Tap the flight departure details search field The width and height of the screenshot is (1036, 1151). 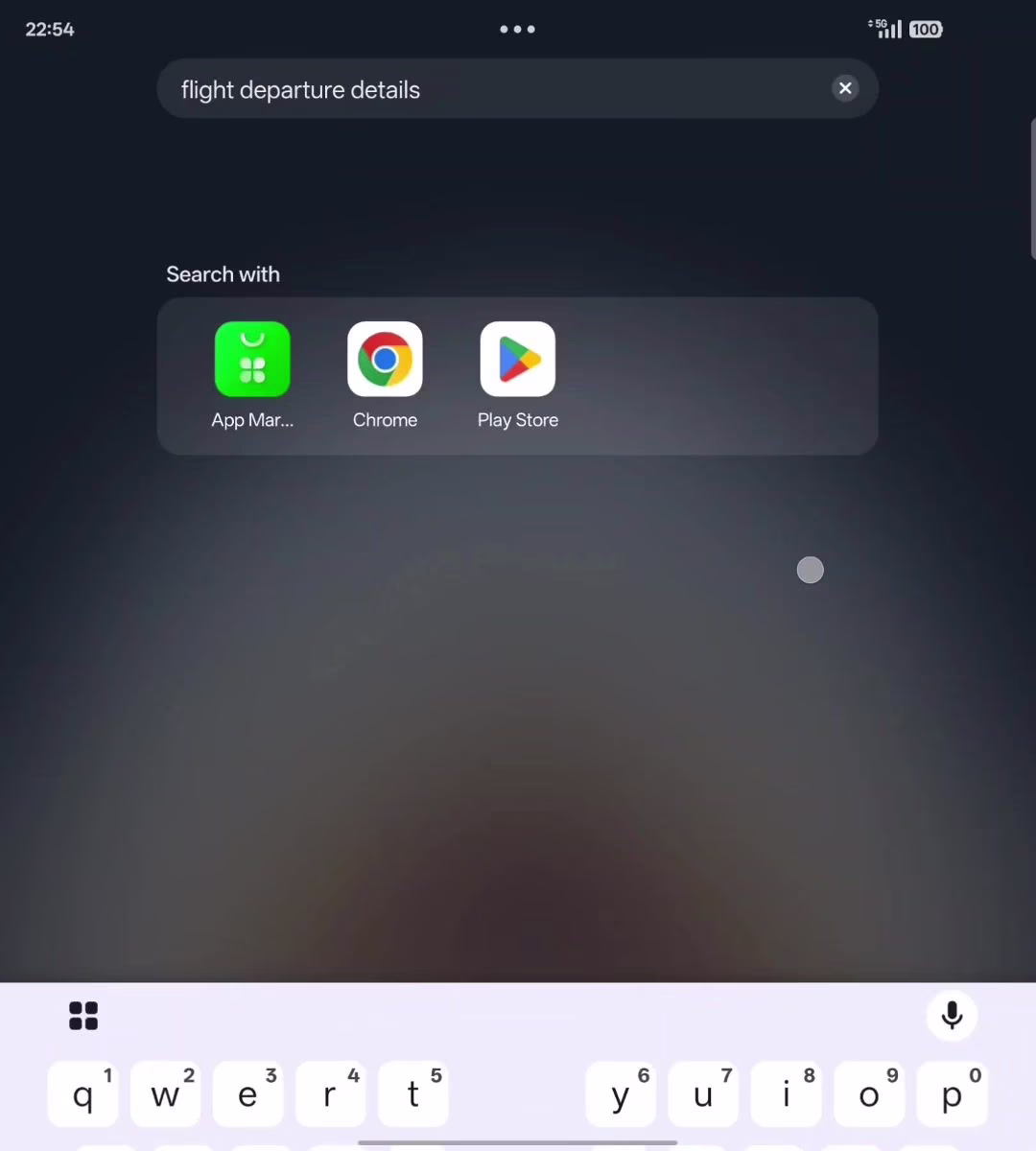(480, 89)
